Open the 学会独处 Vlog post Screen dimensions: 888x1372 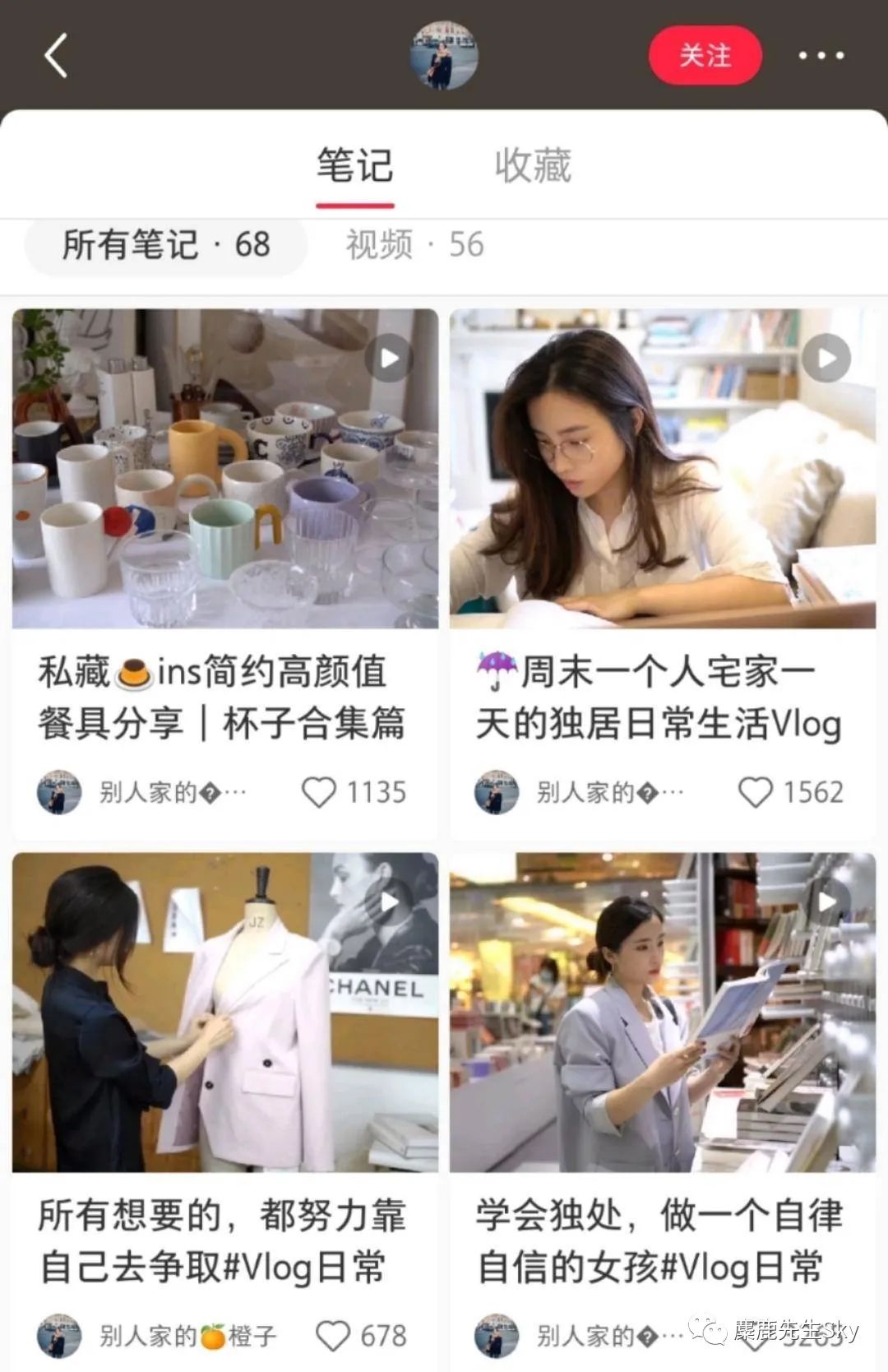coord(662,1012)
